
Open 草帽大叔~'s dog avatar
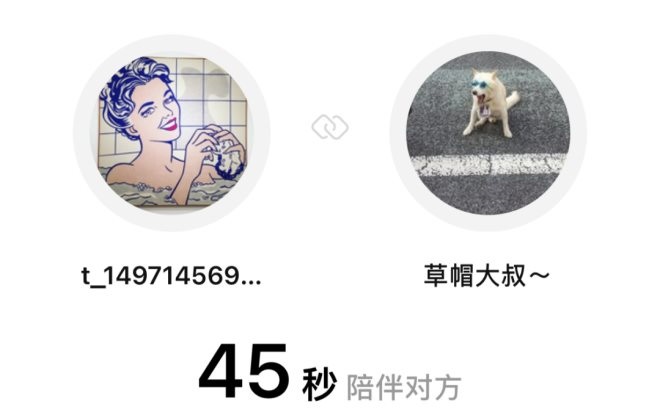(488, 131)
